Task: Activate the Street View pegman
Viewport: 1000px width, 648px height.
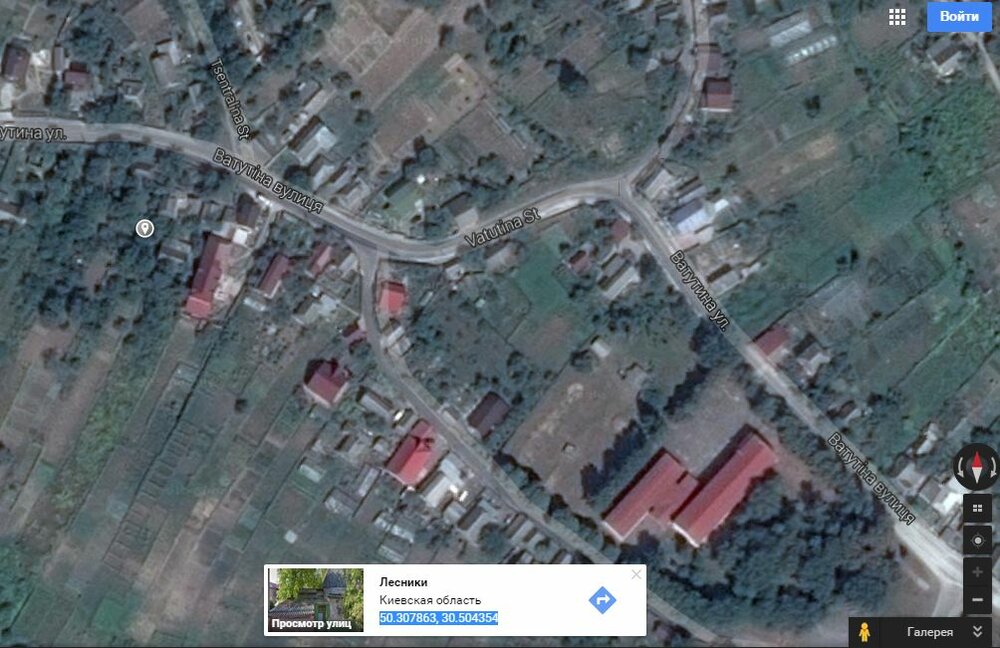Action: point(866,632)
